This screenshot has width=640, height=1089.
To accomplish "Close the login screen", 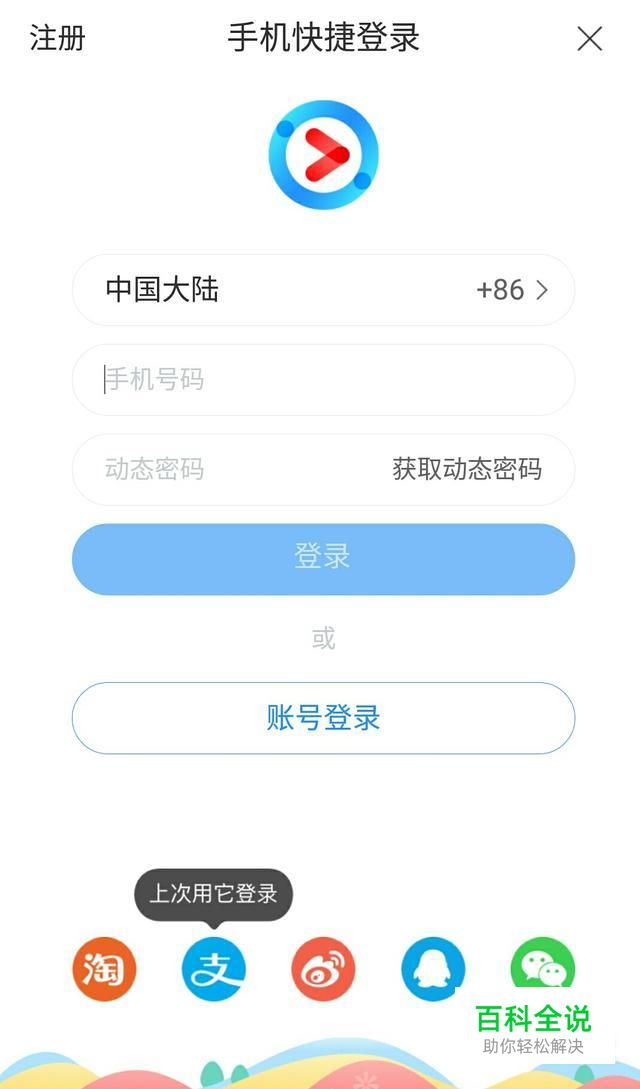I will tap(589, 39).
